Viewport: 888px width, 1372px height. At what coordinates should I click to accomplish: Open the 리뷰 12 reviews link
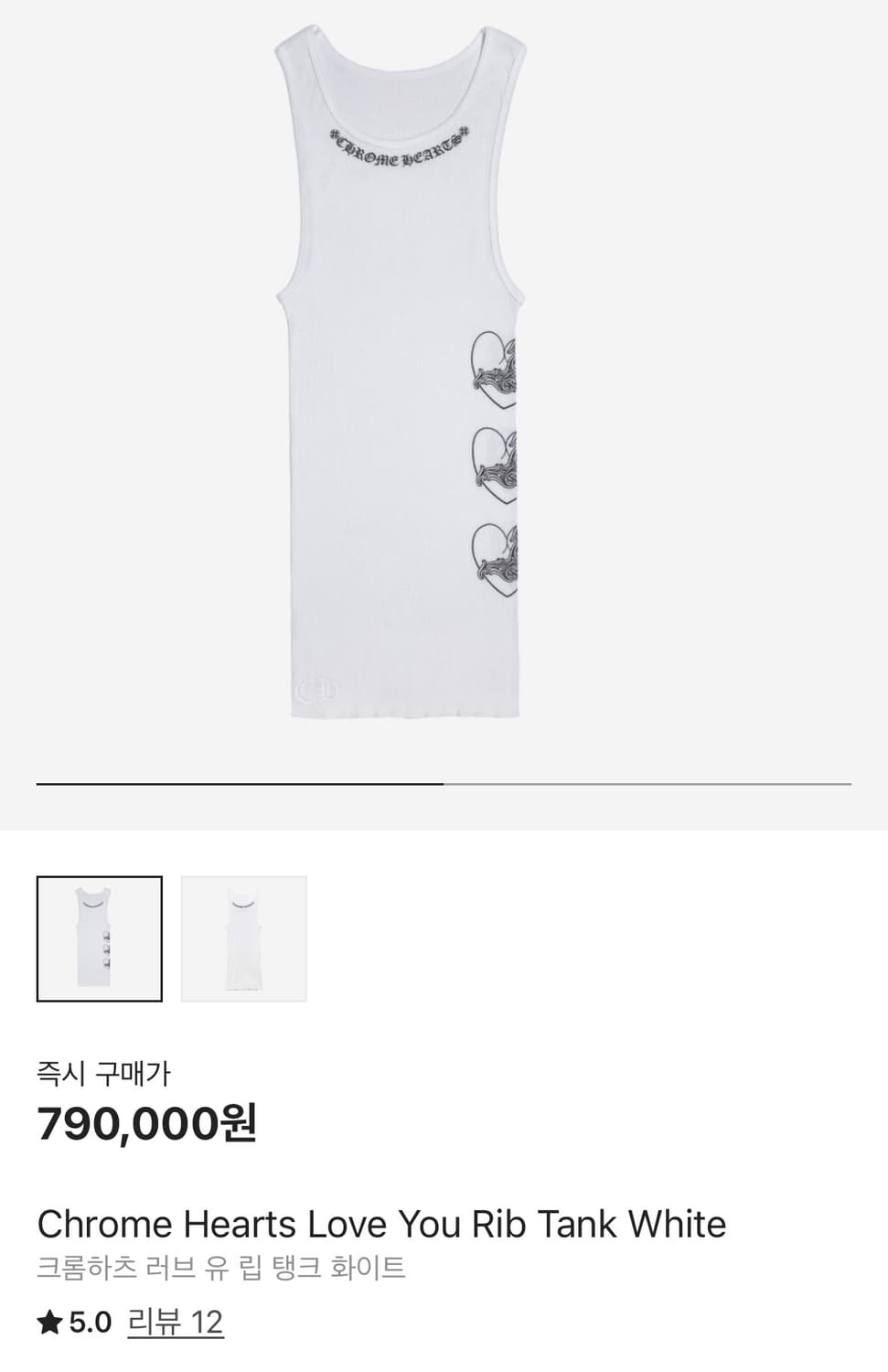(x=175, y=1322)
